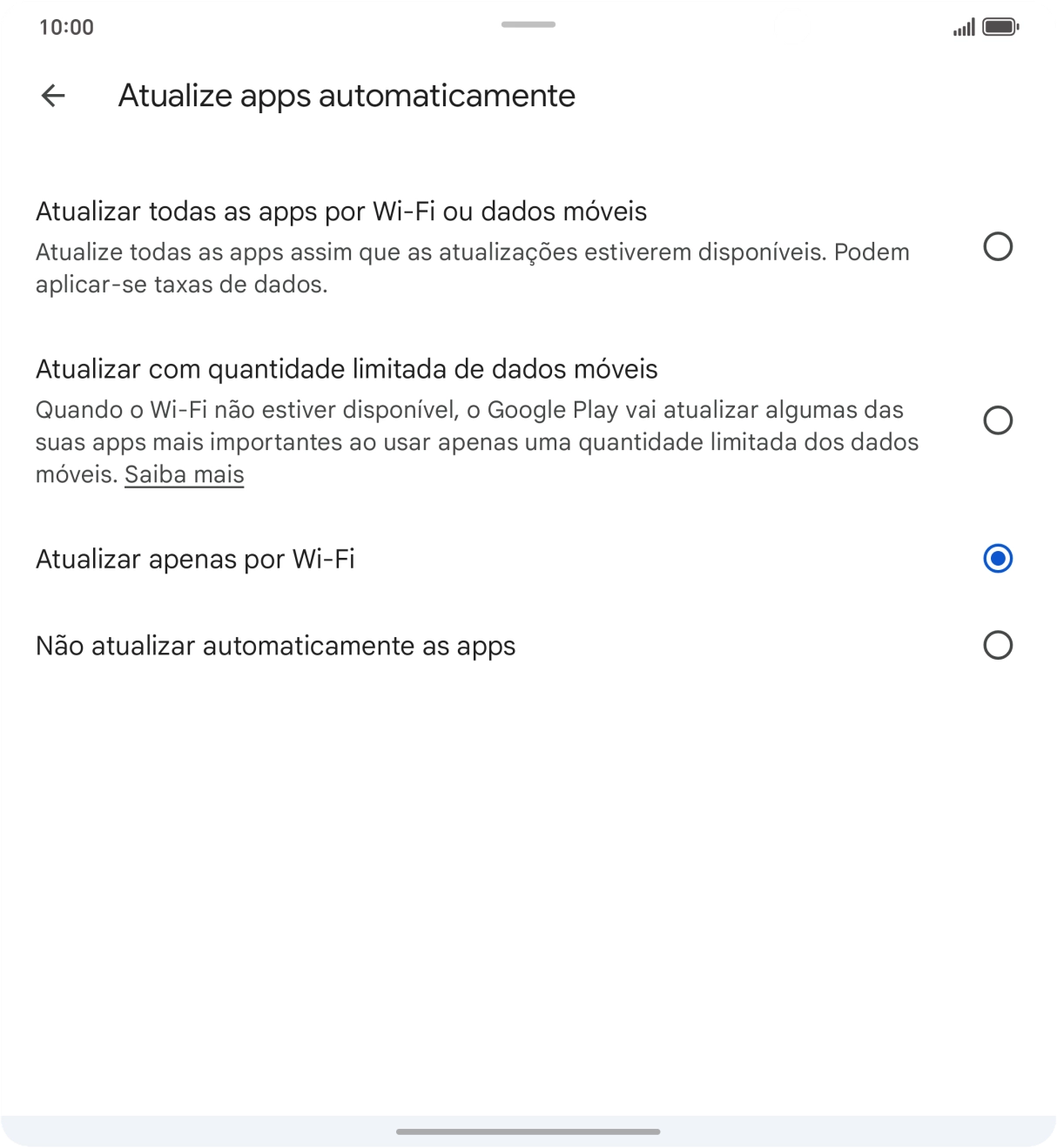This screenshot has height=1148, width=1057.
Task: Tap the text 'Atualizar apenas por Wi-Fi'
Action: tap(197, 560)
